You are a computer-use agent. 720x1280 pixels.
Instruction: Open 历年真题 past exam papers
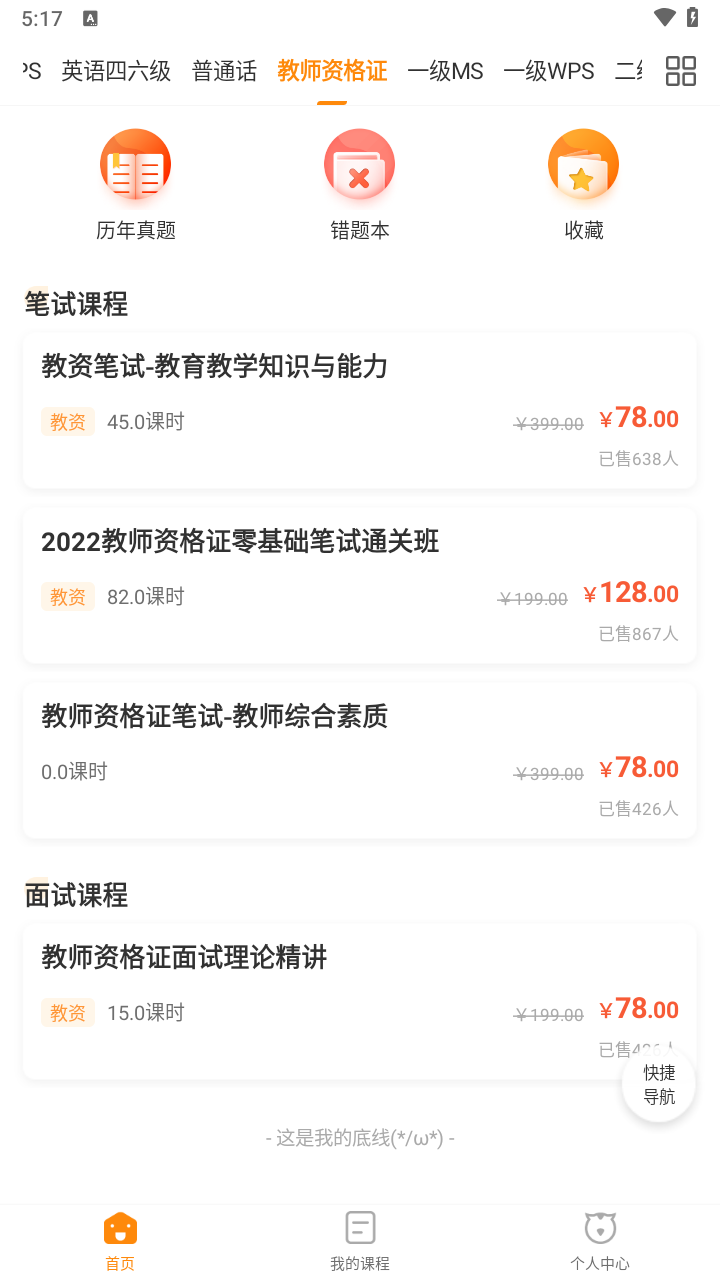[136, 185]
